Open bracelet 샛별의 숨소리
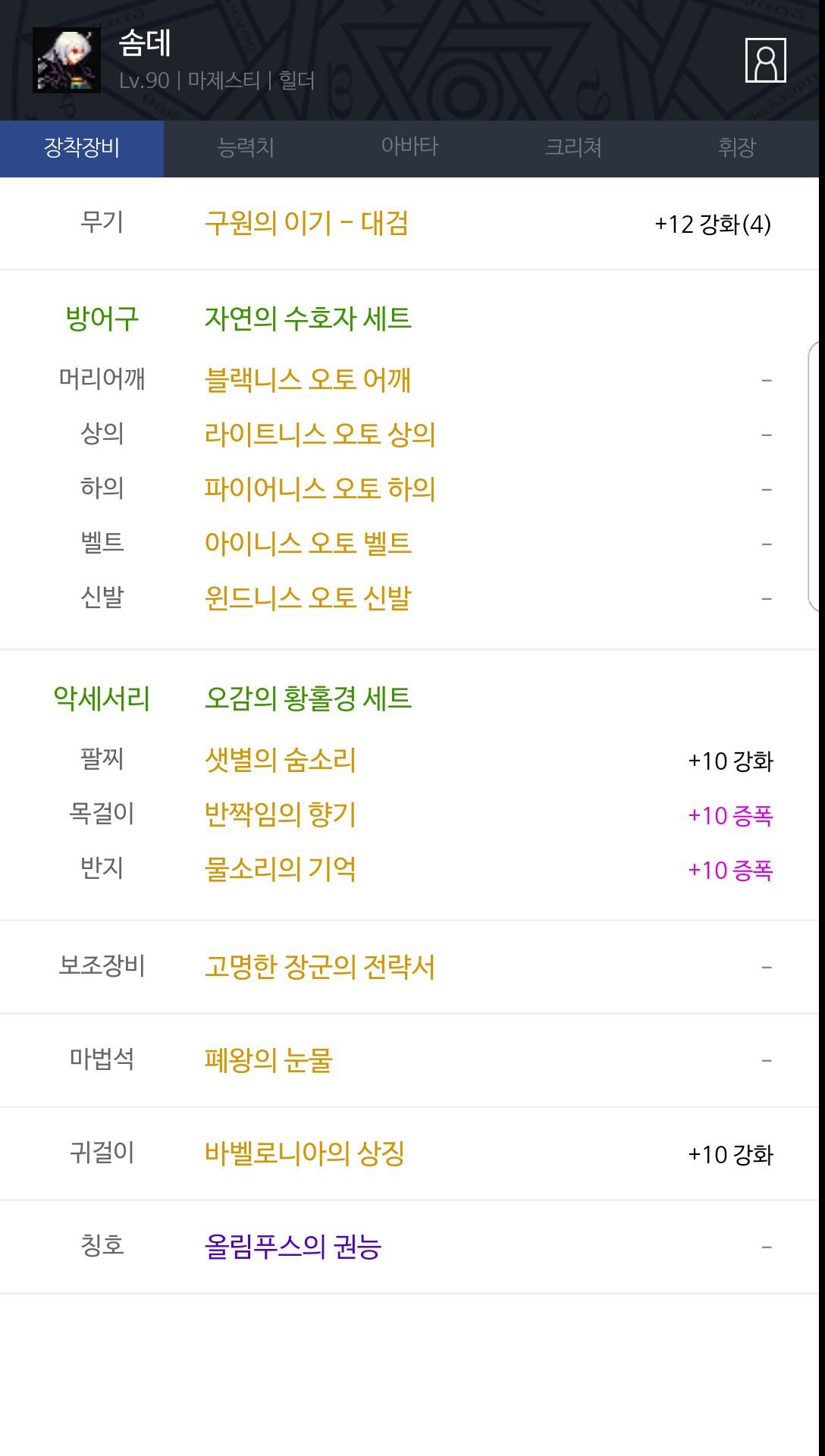The height and width of the screenshot is (1456, 825). click(x=281, y=760)
